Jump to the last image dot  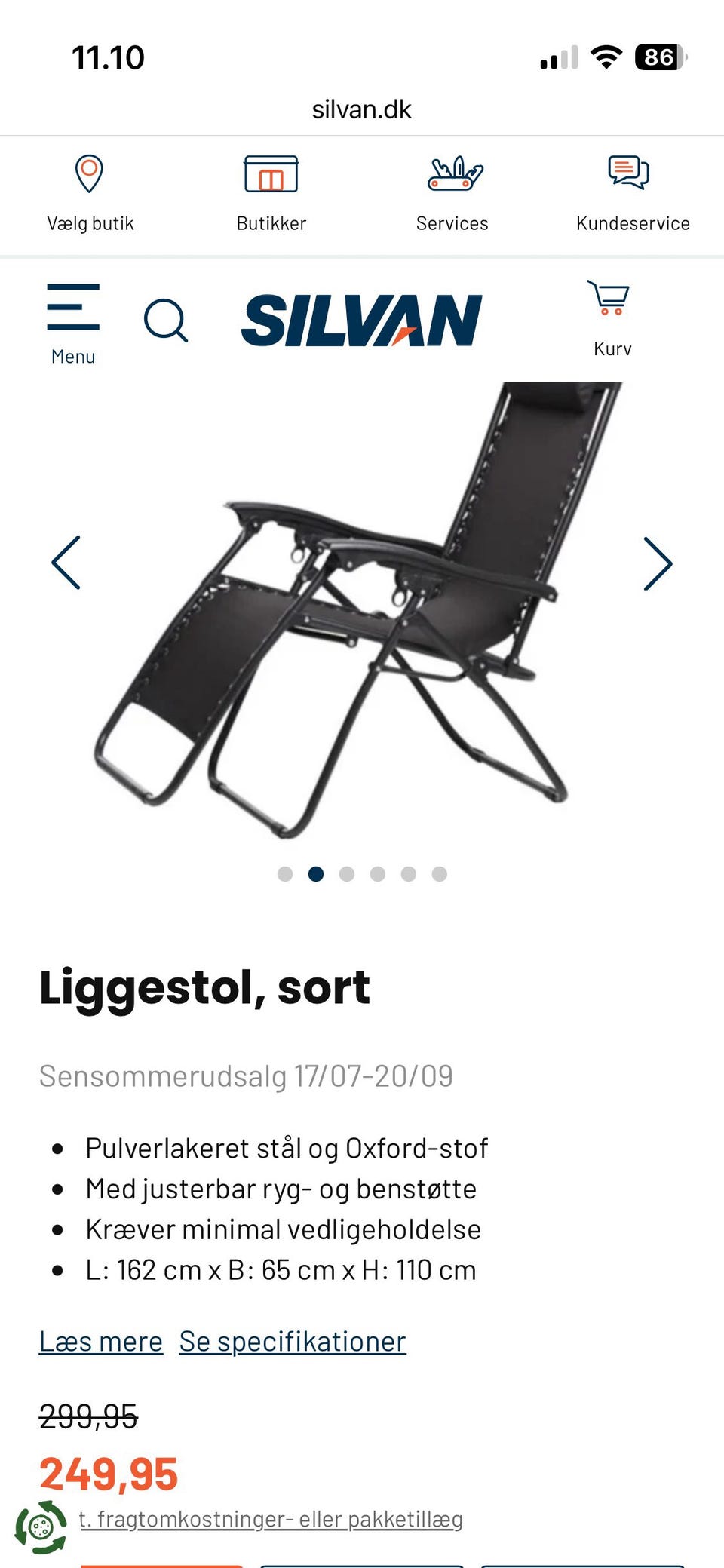click(440, 873)
